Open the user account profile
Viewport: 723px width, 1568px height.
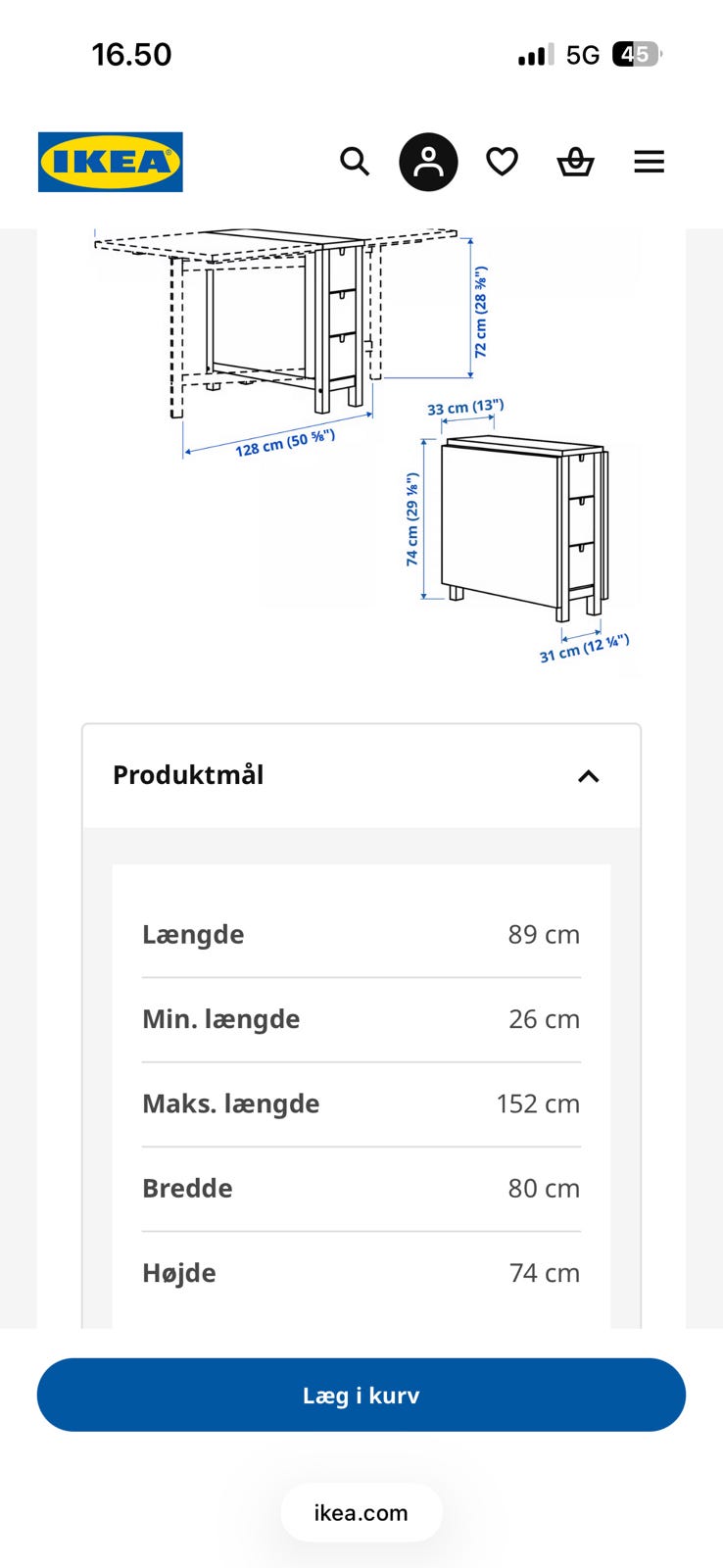pos(428,162)
